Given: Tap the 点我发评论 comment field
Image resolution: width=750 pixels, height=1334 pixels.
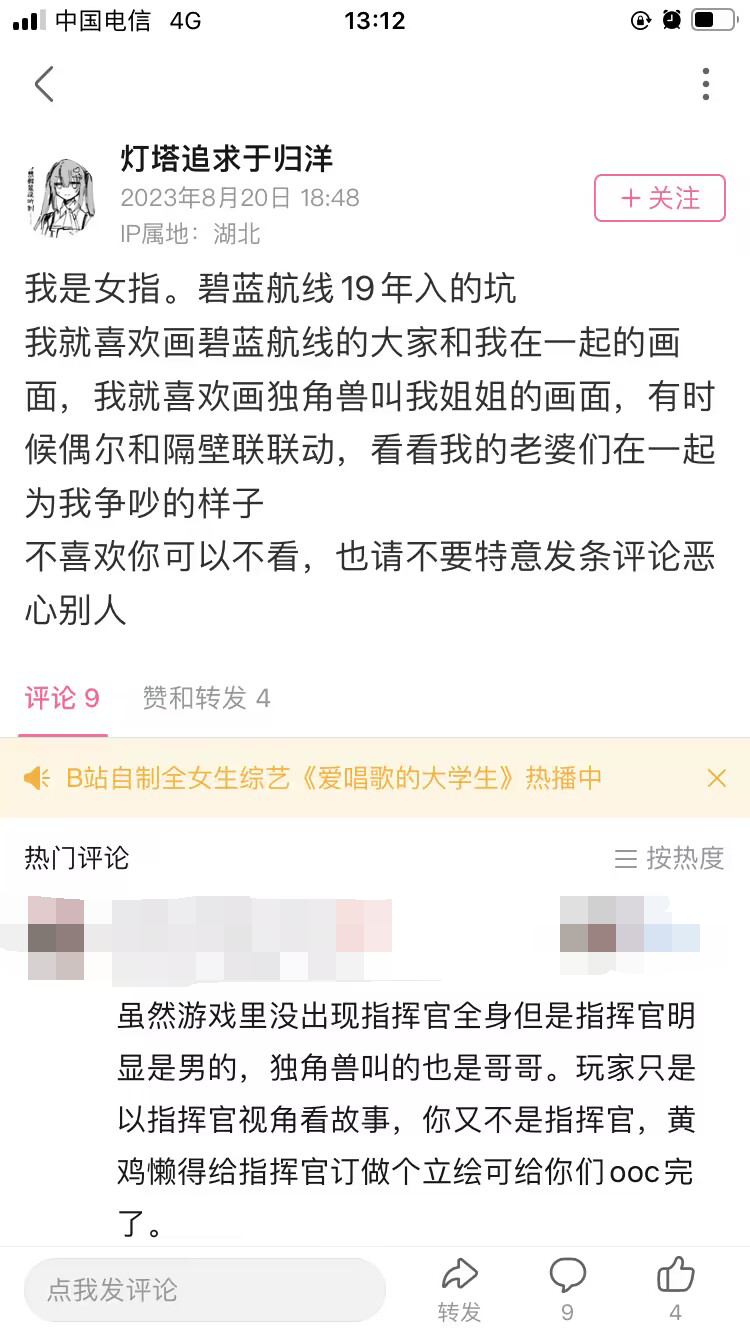Looking at the screenshot, I should point(204,1290).
